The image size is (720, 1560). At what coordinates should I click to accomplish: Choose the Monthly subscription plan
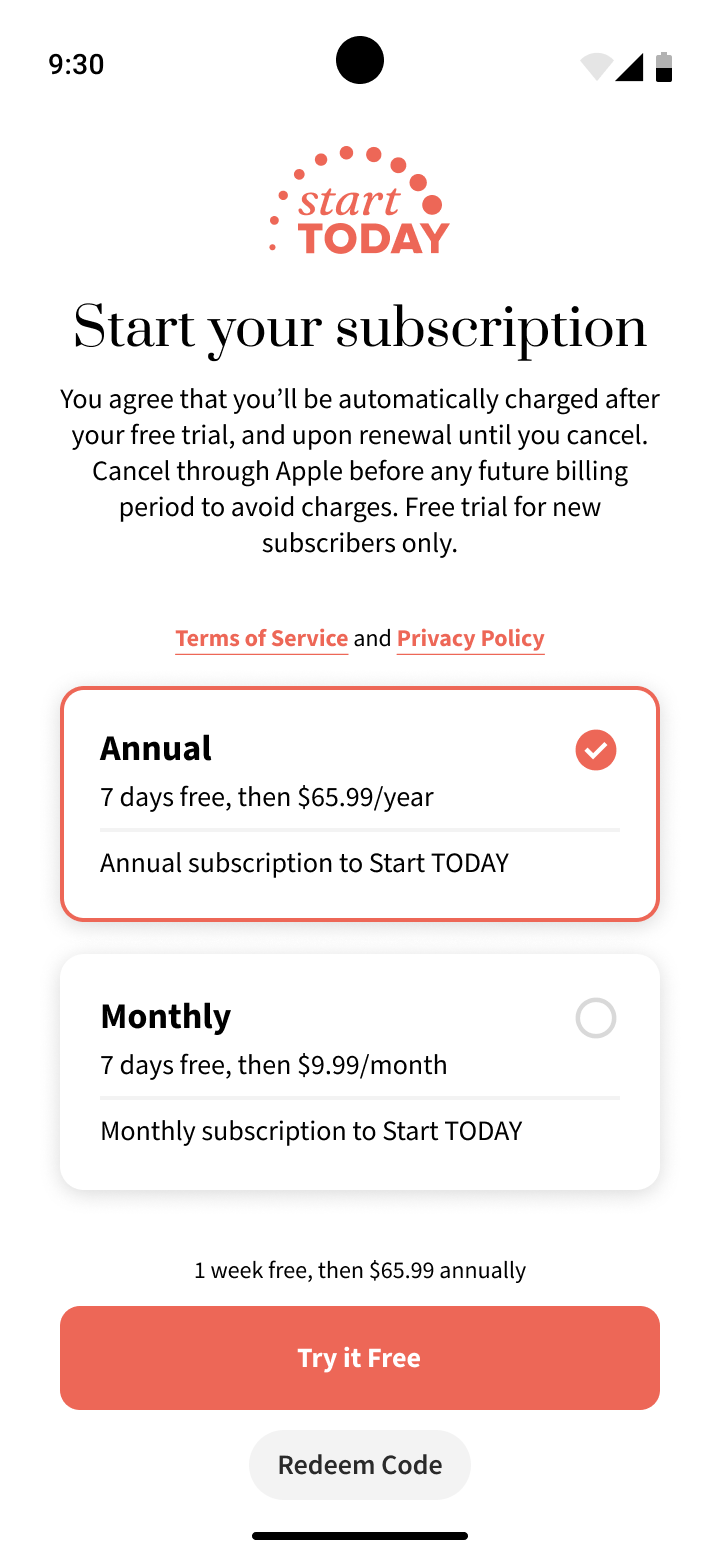360,1071
